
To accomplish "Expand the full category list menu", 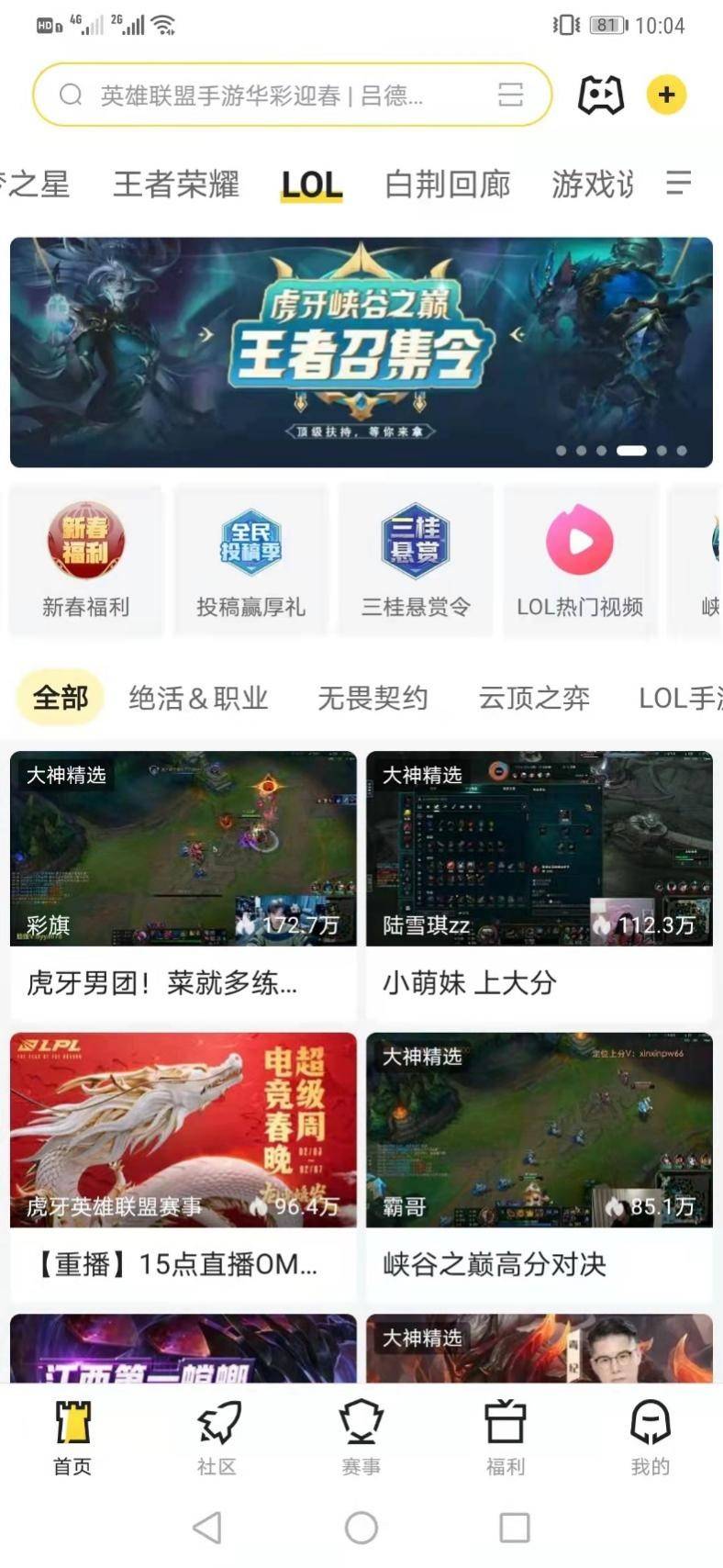I will point(678,183).
